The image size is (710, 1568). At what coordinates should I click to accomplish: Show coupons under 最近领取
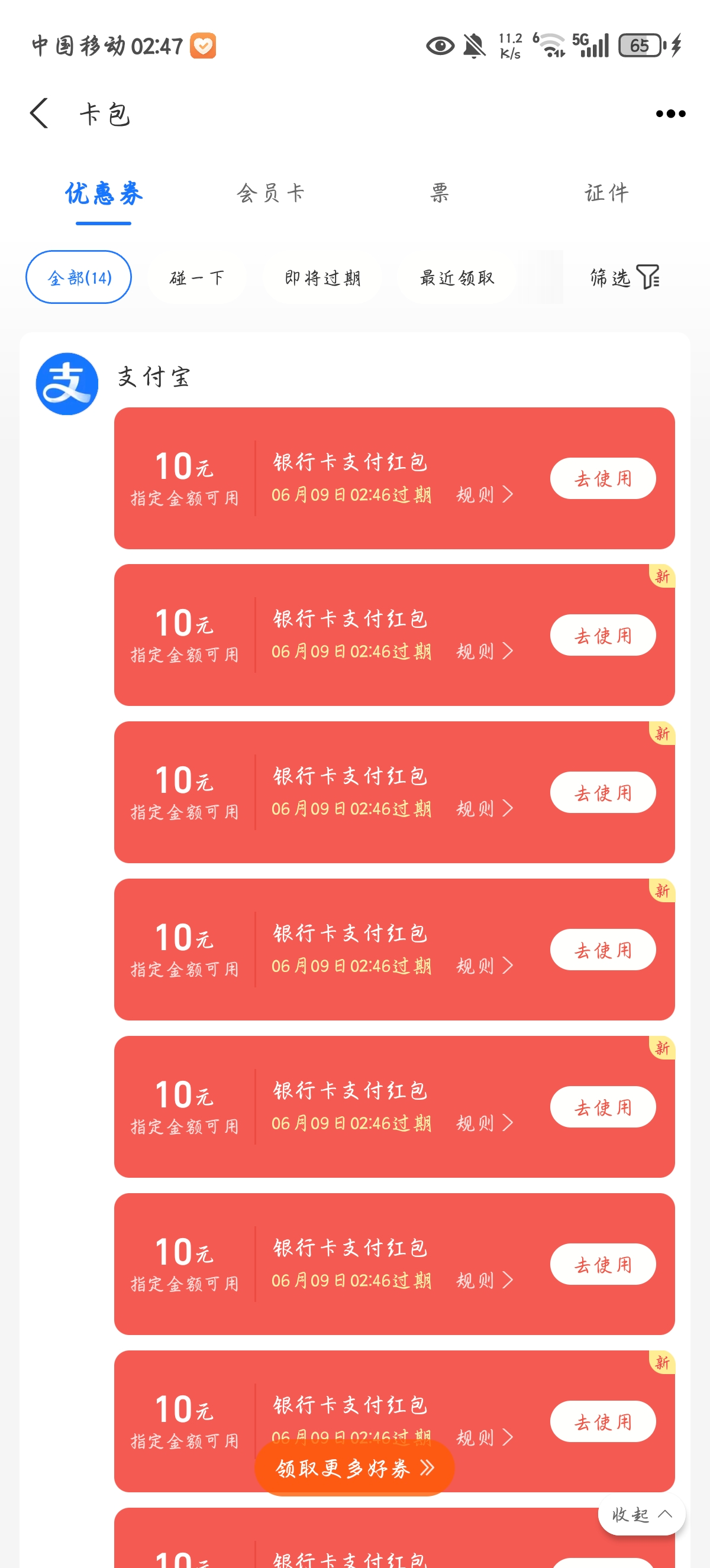pos(456,277)
